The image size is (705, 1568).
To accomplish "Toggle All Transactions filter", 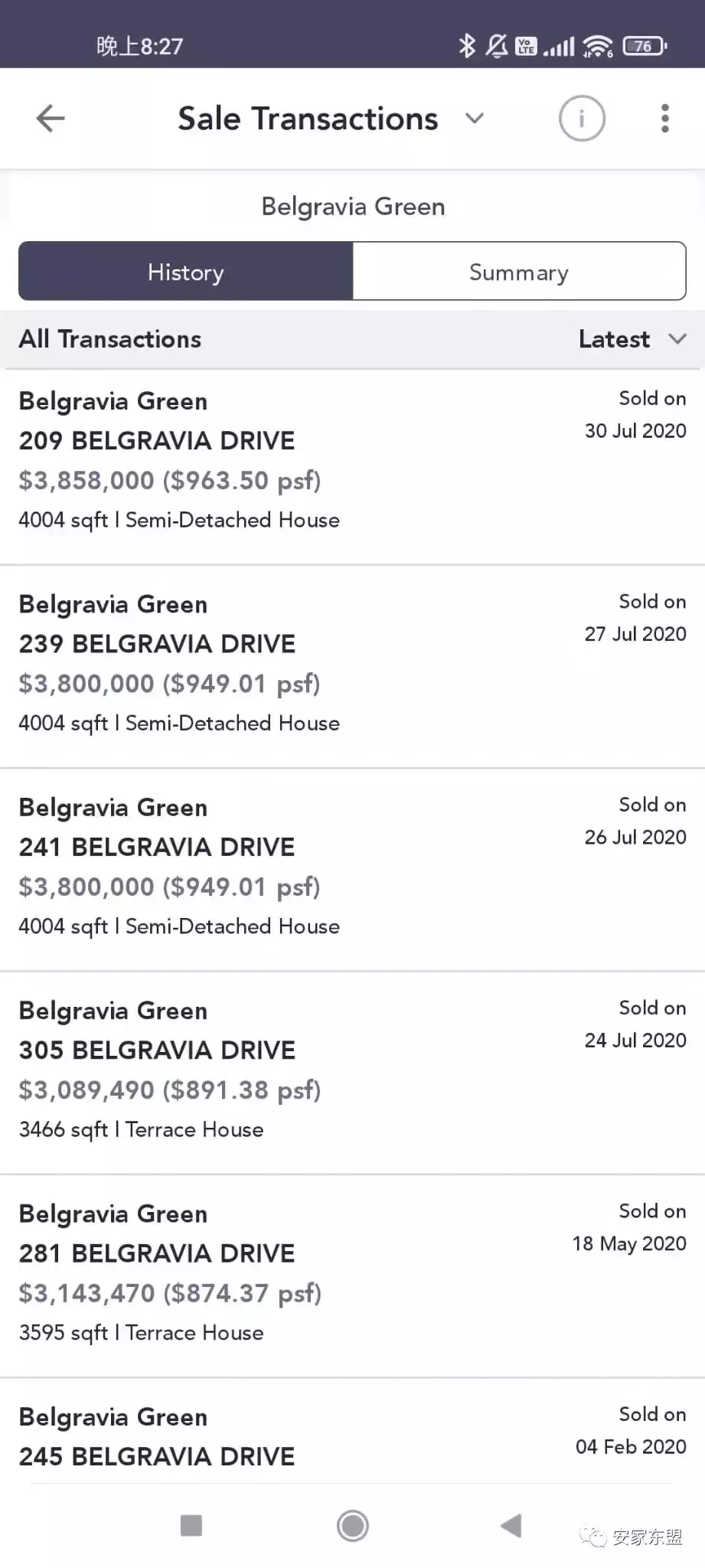I will [x=109, y=339].
